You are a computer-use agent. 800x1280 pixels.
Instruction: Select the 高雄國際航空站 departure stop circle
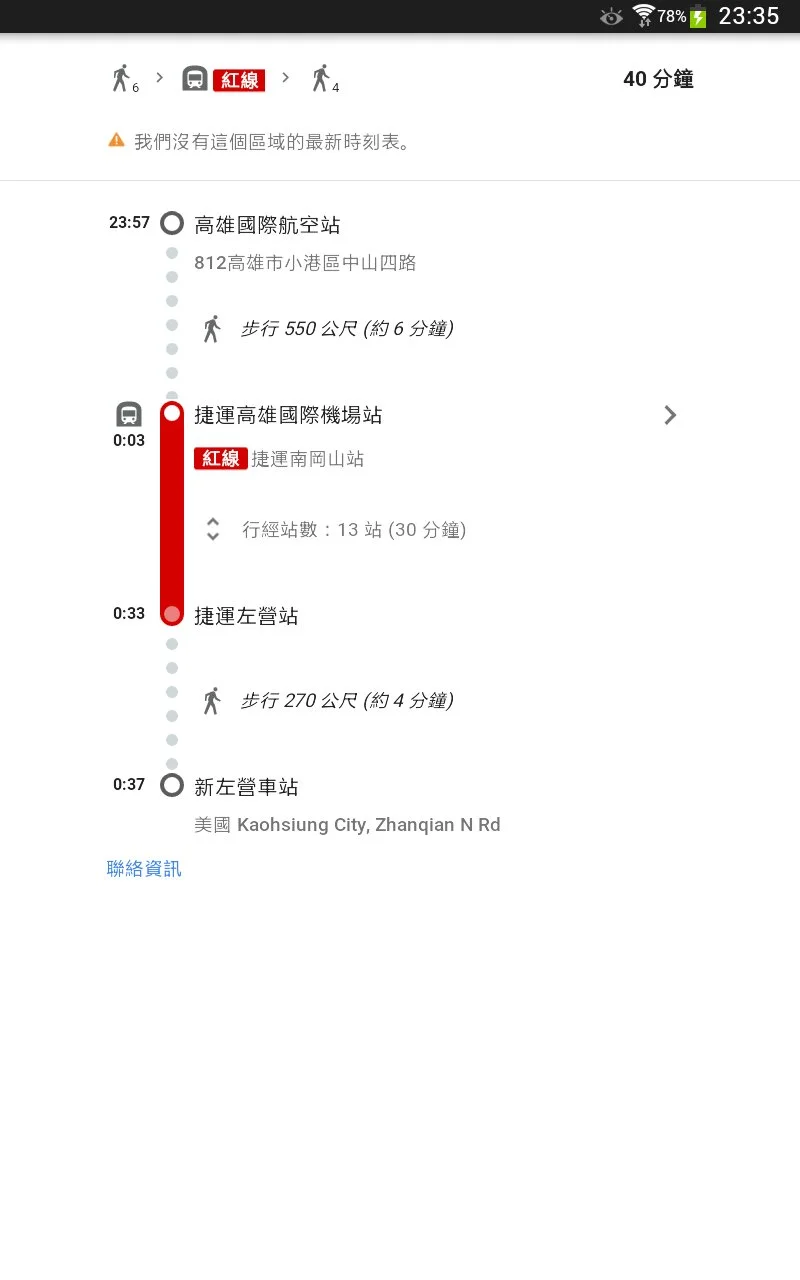[x=171, y=223]
